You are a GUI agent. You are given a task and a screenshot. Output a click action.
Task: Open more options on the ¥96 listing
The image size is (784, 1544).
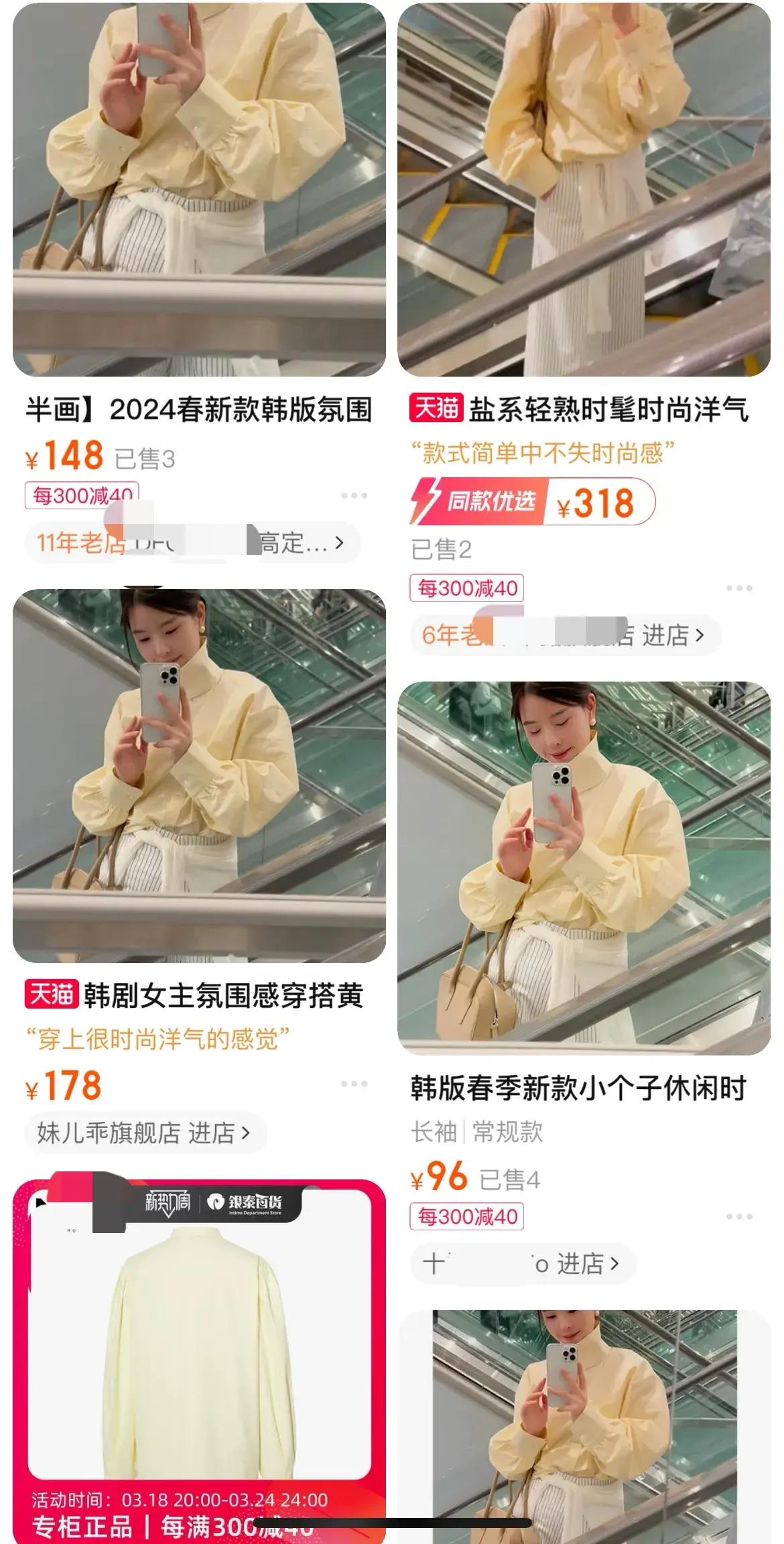tap(738, 1216)
